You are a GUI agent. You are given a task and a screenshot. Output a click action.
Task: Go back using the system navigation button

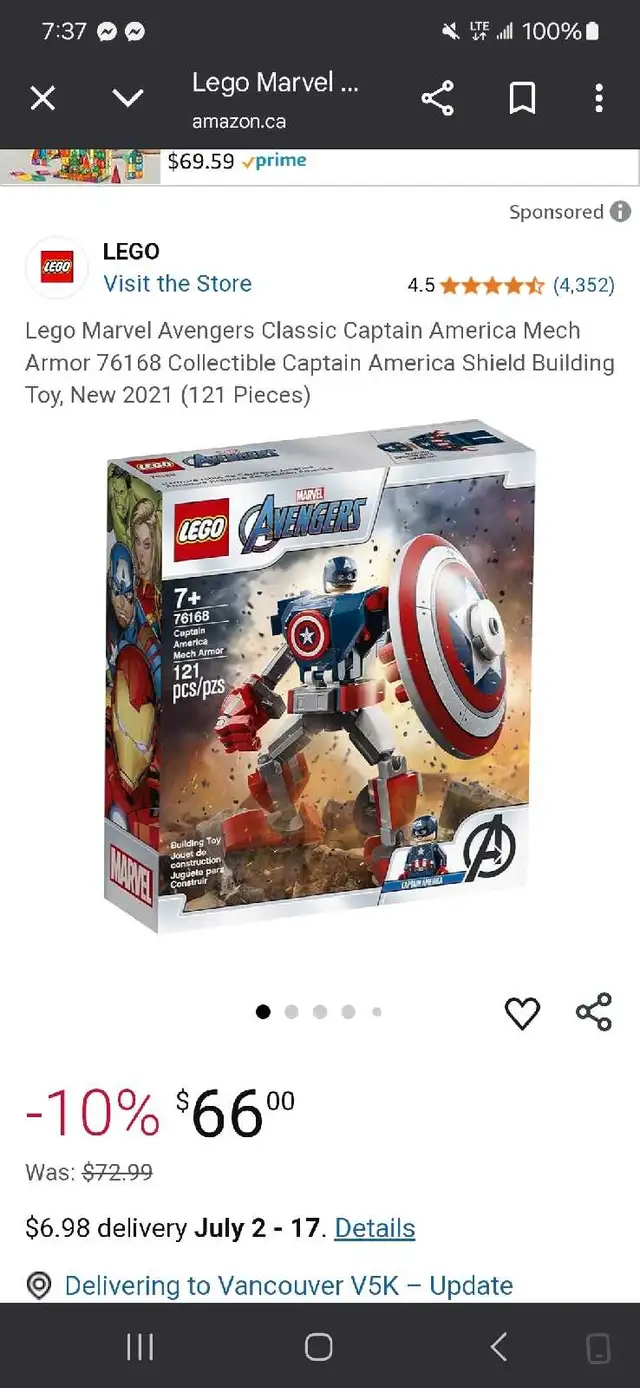click(x=499, y=1347)
